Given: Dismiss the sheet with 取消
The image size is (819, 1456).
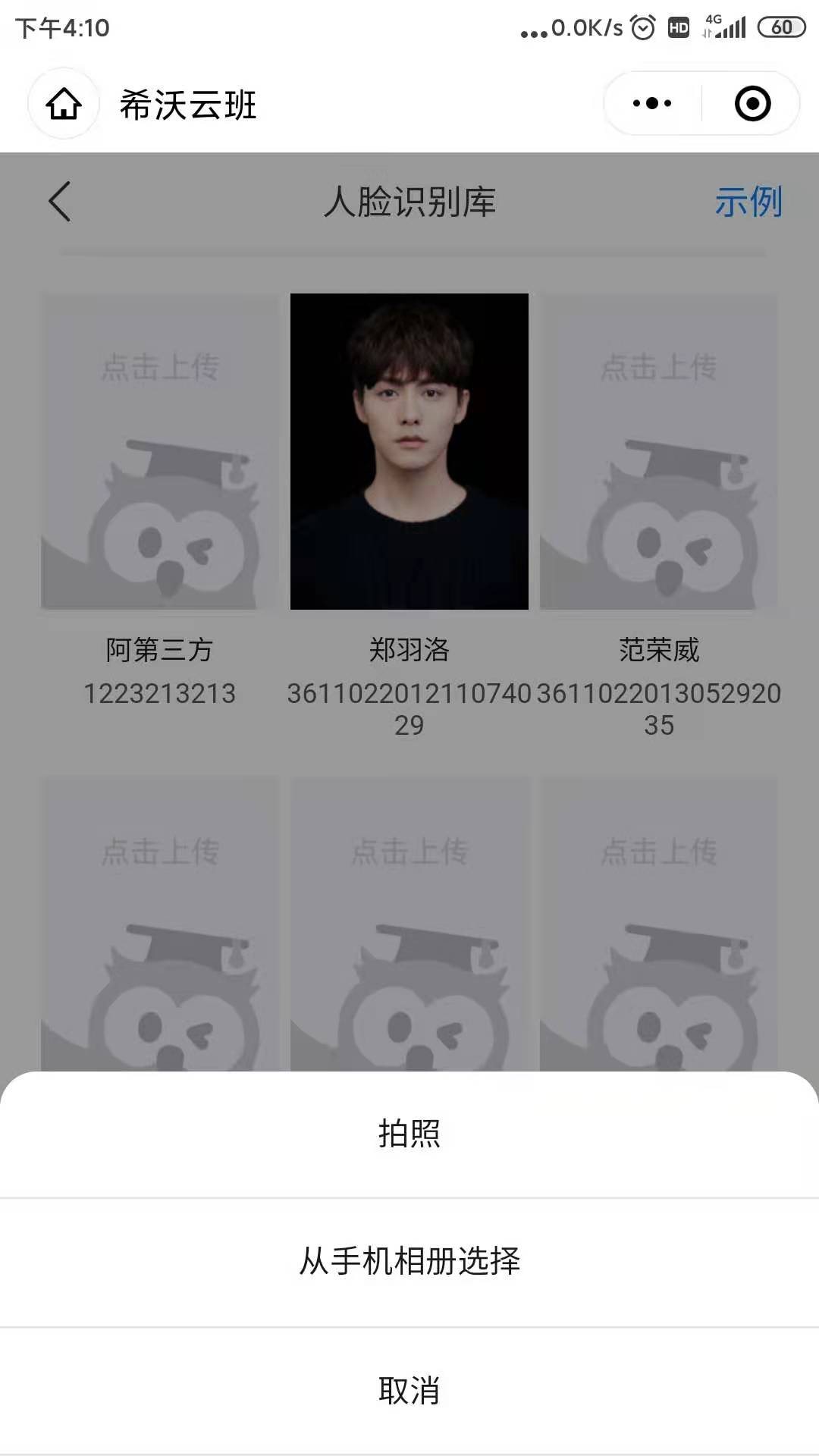Looking at the screenshot, I should point(409,1391).
